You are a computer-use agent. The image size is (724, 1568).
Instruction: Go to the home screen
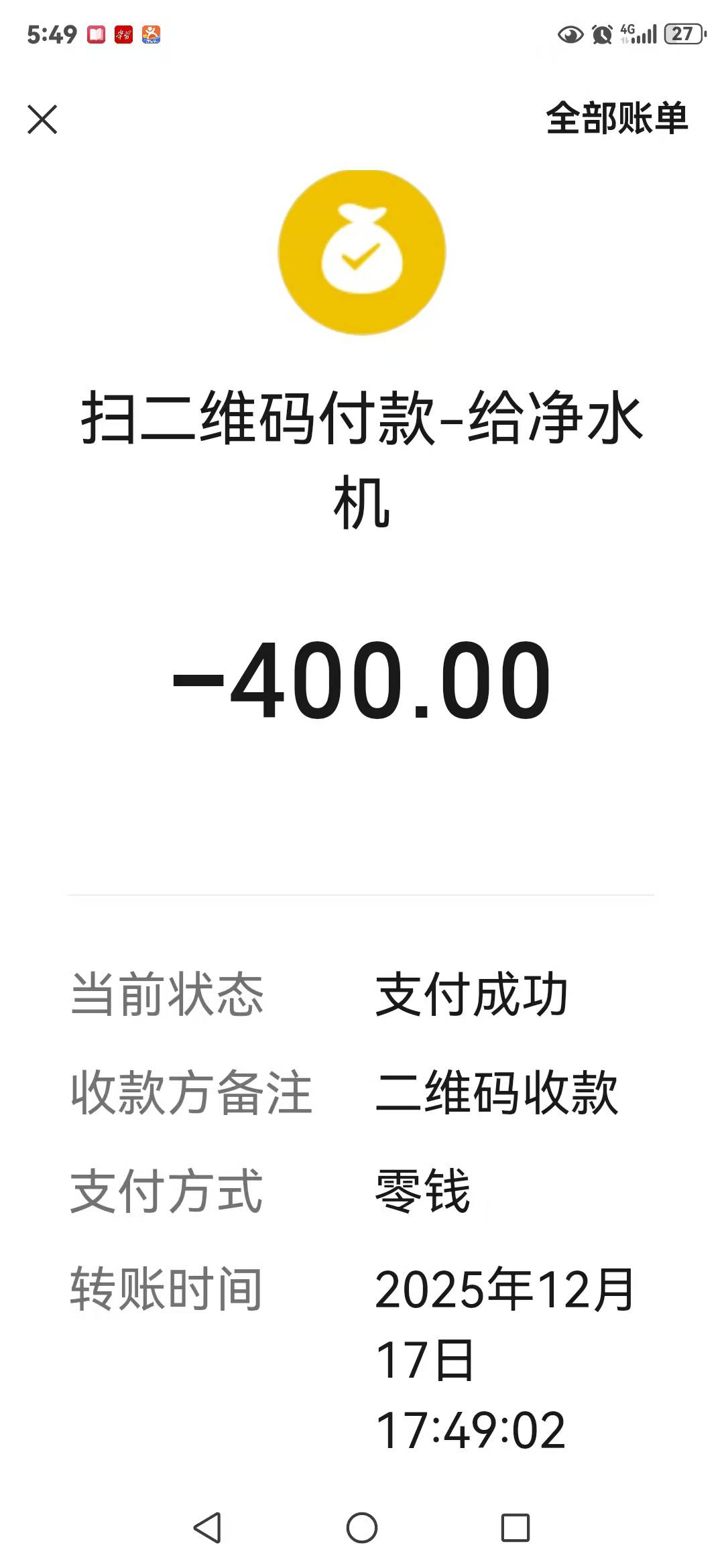[362, 1527]
